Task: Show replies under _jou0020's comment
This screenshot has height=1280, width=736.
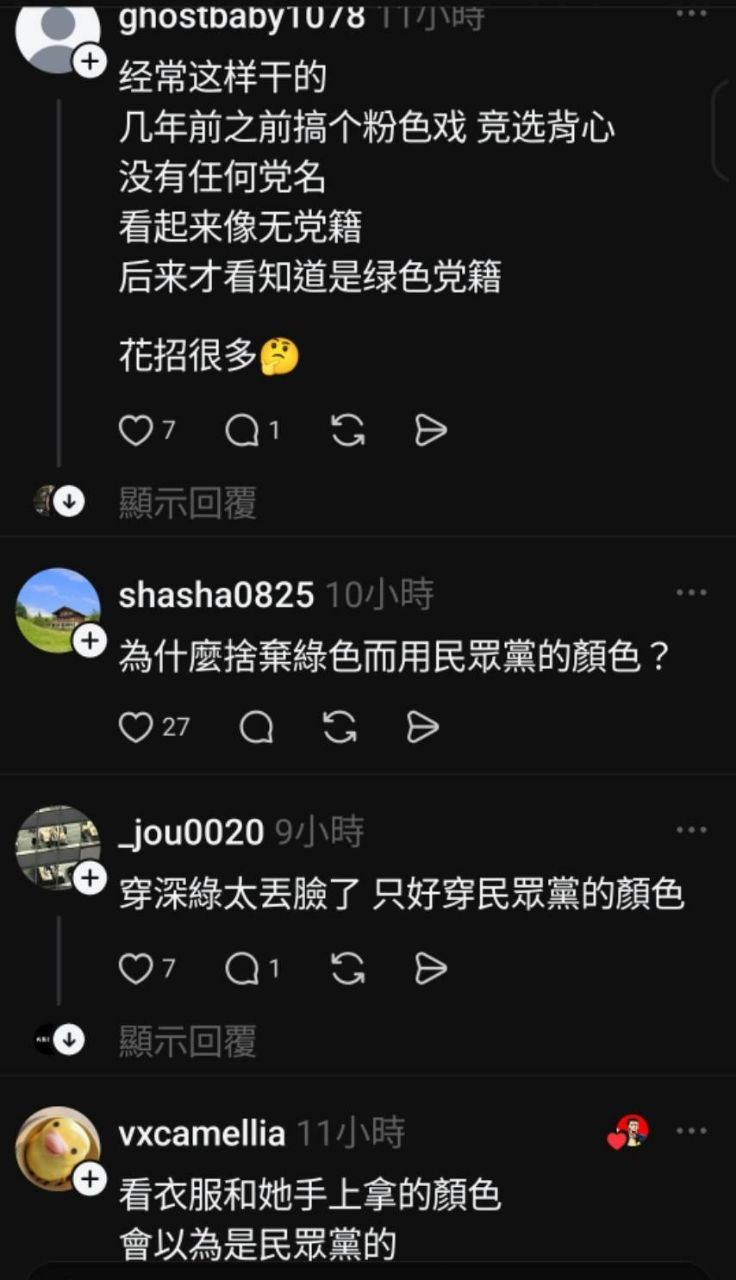Action: [187, 1040]
